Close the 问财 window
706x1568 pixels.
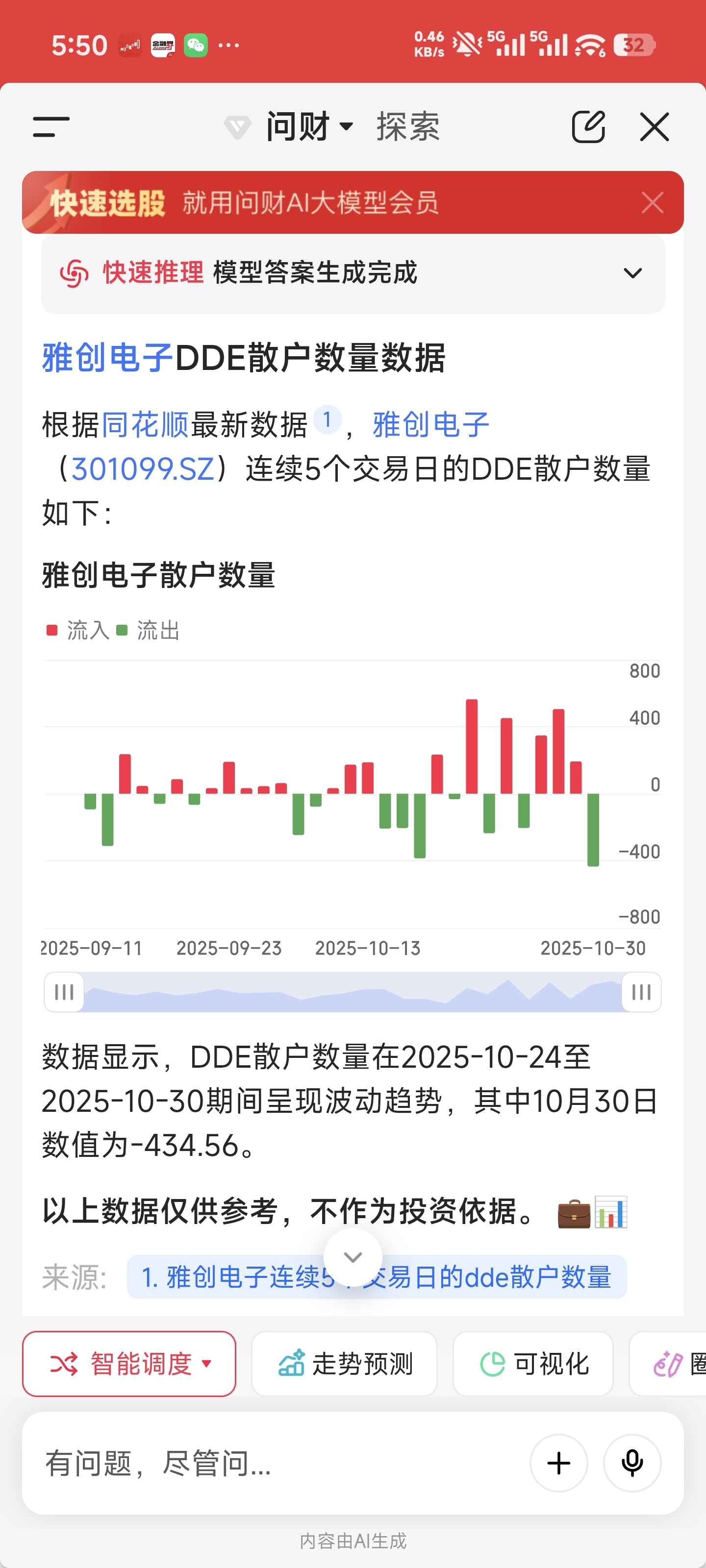[x=654, y=126]
